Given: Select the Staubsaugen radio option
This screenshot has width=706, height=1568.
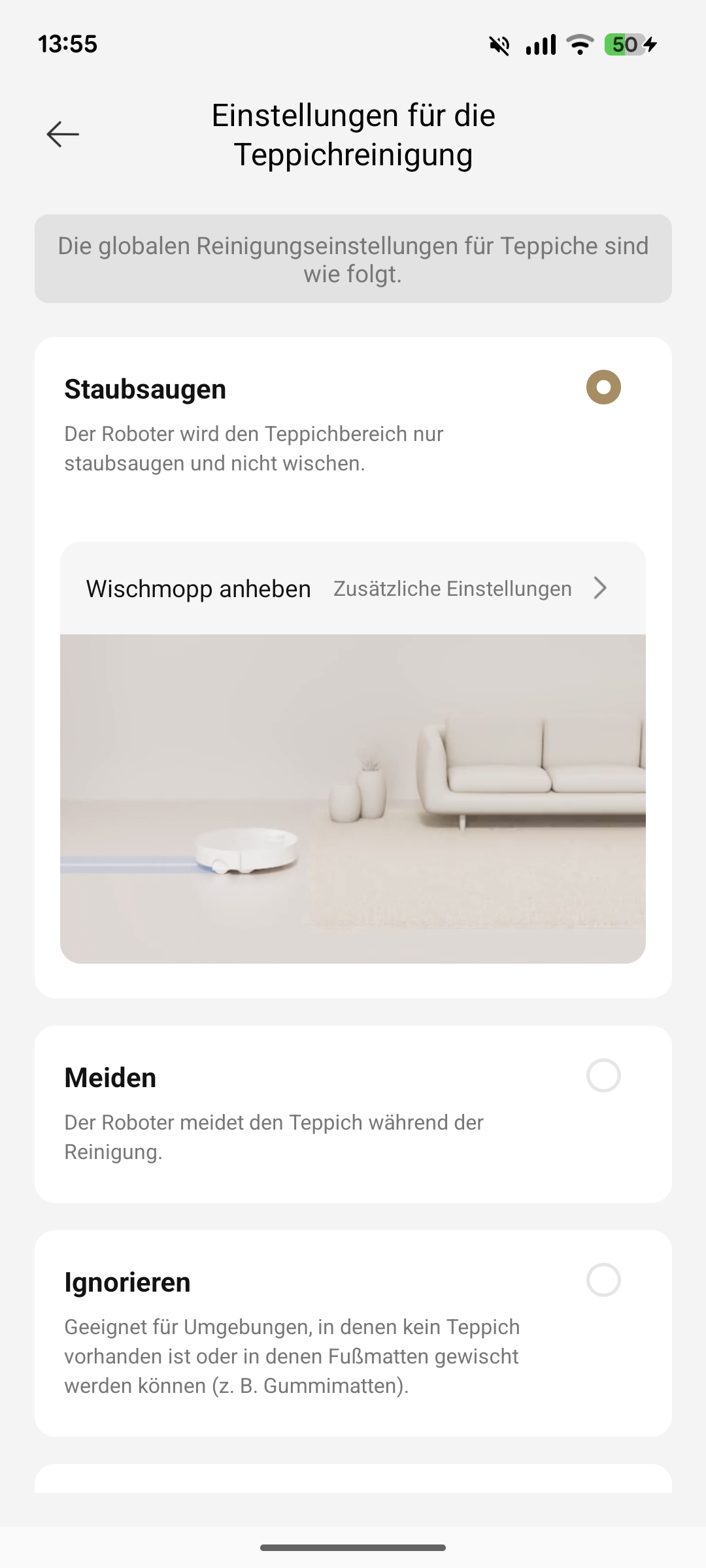Looking at the screenshot, I should [x=603, y=387].
